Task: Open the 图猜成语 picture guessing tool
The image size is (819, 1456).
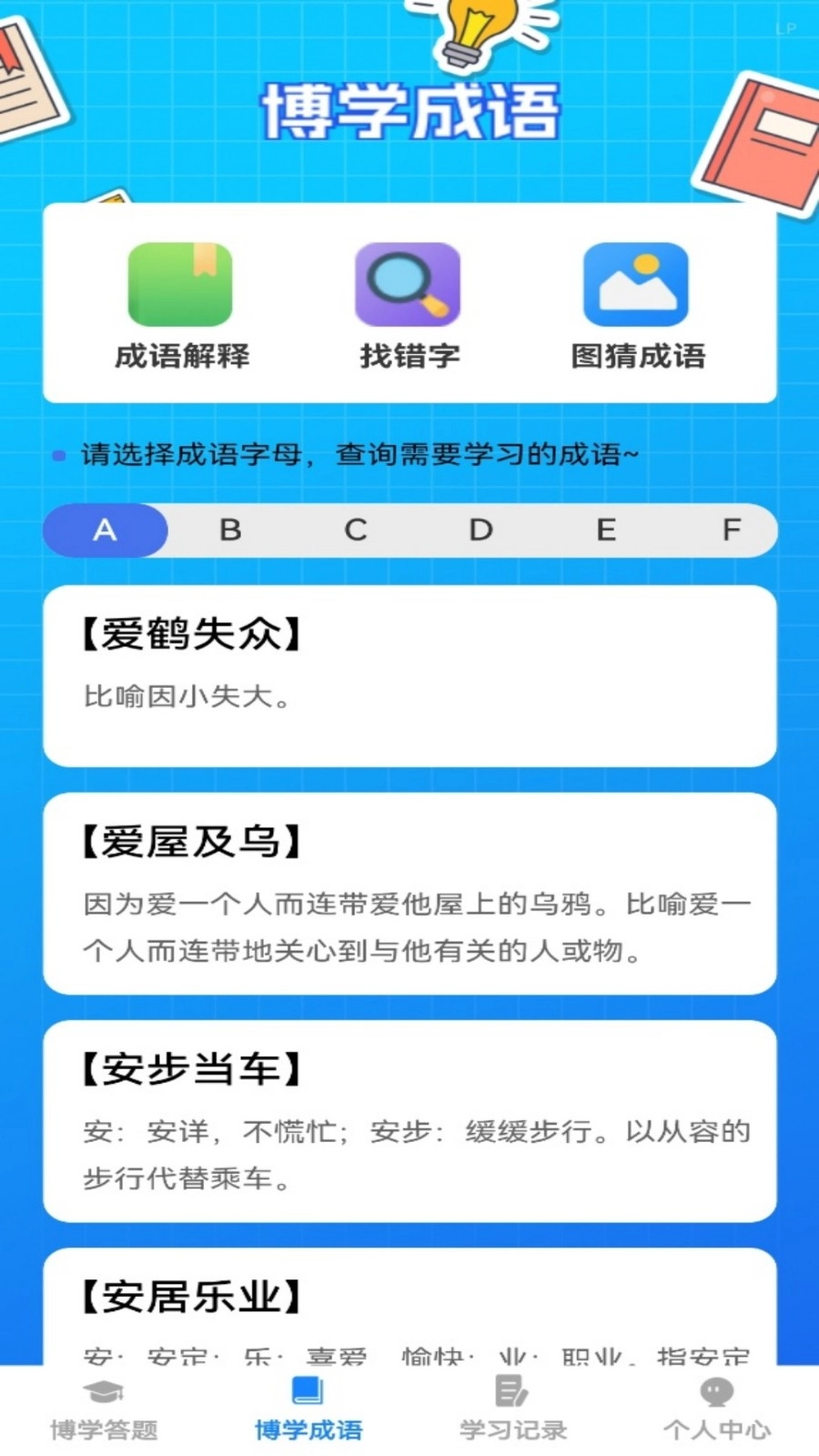Action: 637,300
